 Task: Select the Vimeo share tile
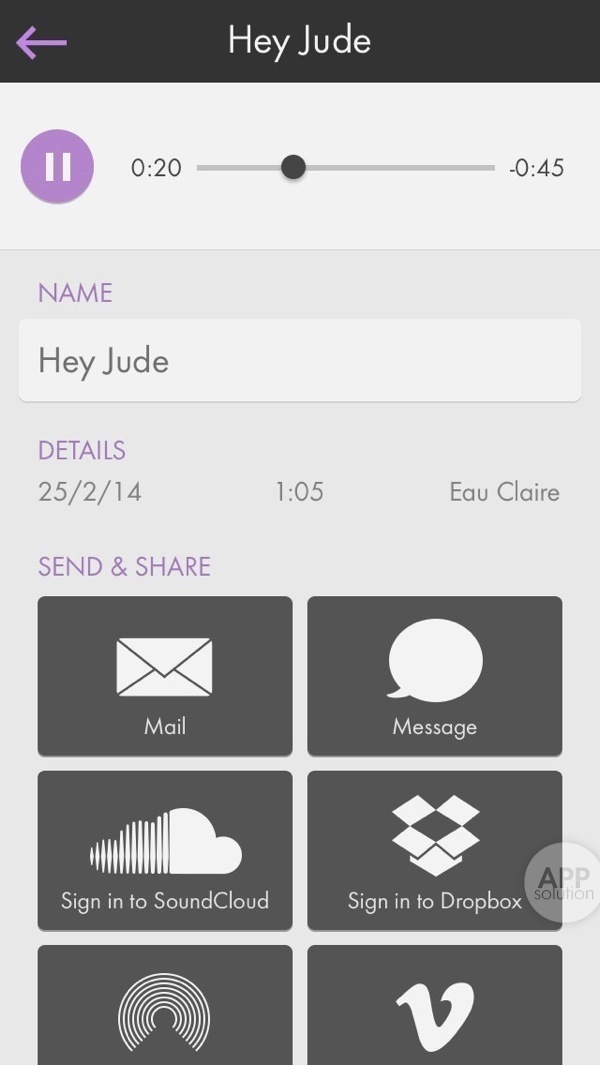tap(434, 1008)
